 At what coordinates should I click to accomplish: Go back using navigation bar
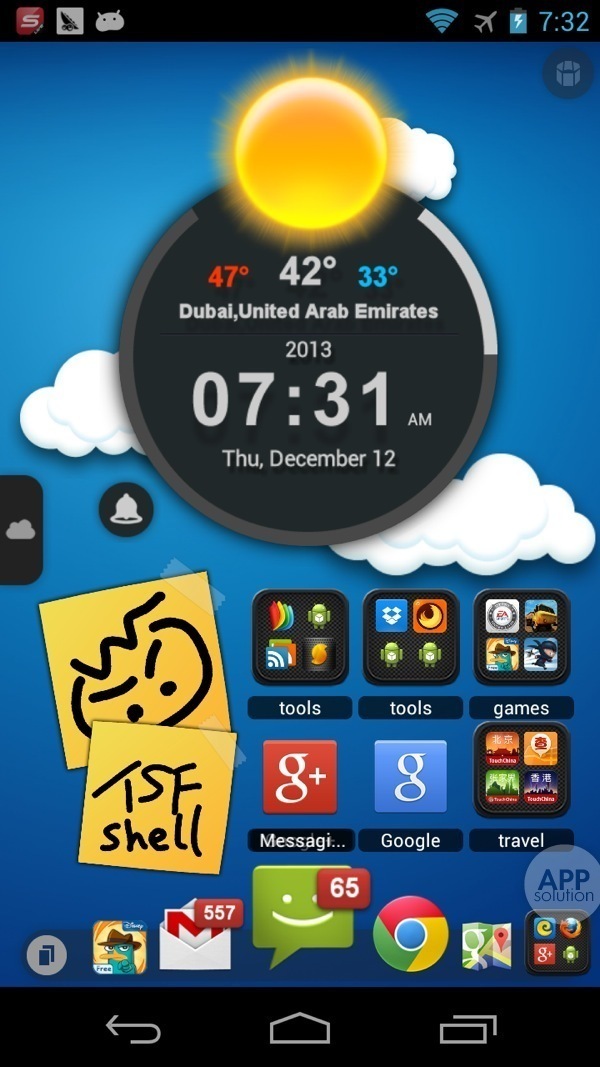pyautogui.click(x=133, y=1028)
